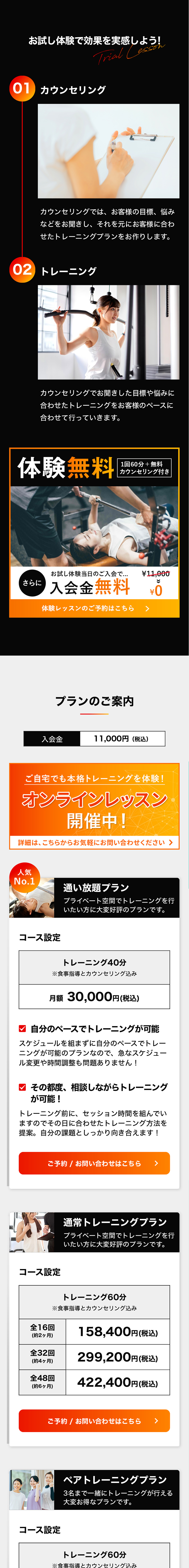Tap ご予約/お問い合わせはこちら under 通い放題プラン
Screen dimensions: 189x1568
[94, 1163]
